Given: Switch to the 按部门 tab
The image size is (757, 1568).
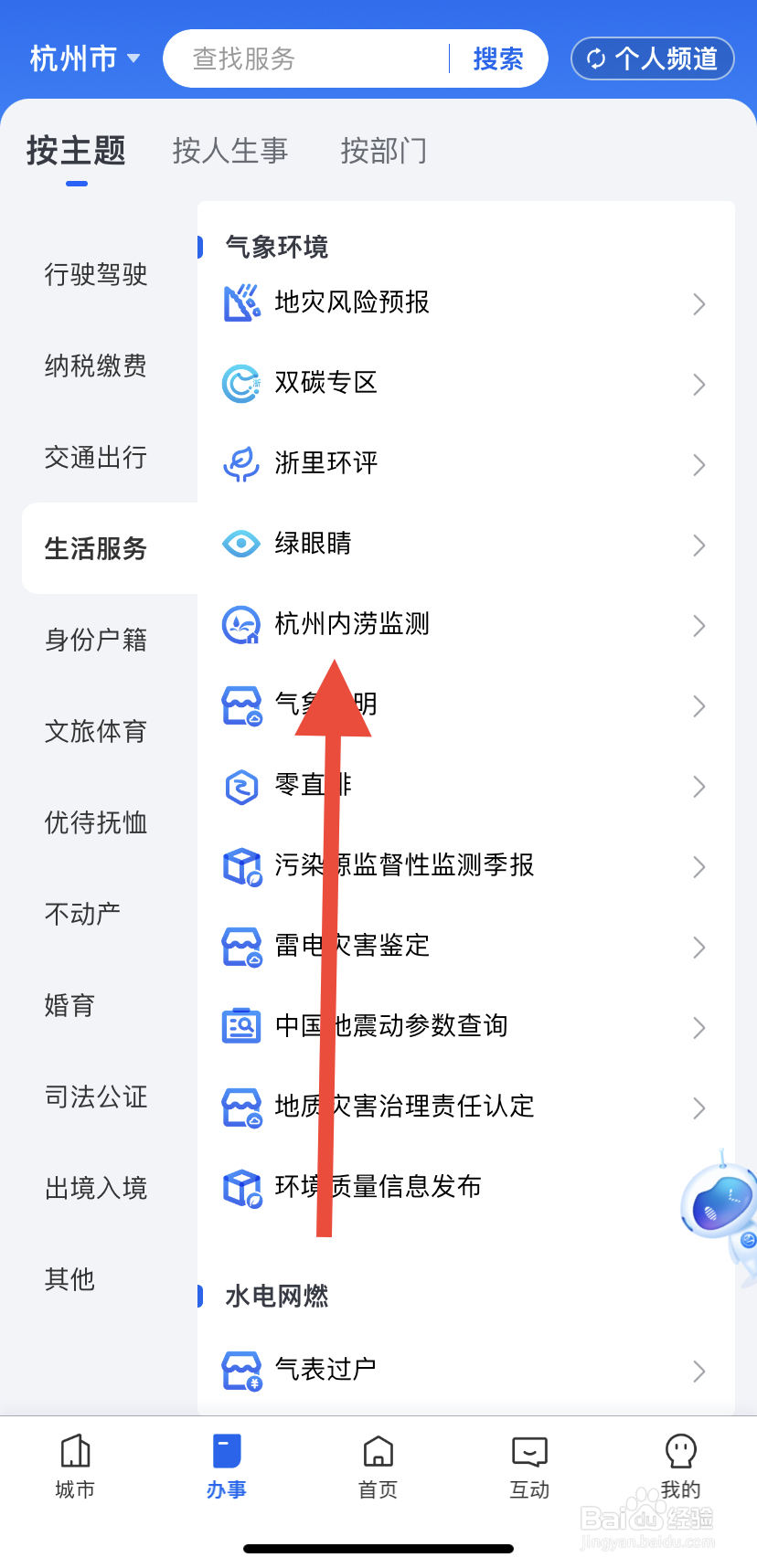Looking at the screenshot, I should pos(383,151).
